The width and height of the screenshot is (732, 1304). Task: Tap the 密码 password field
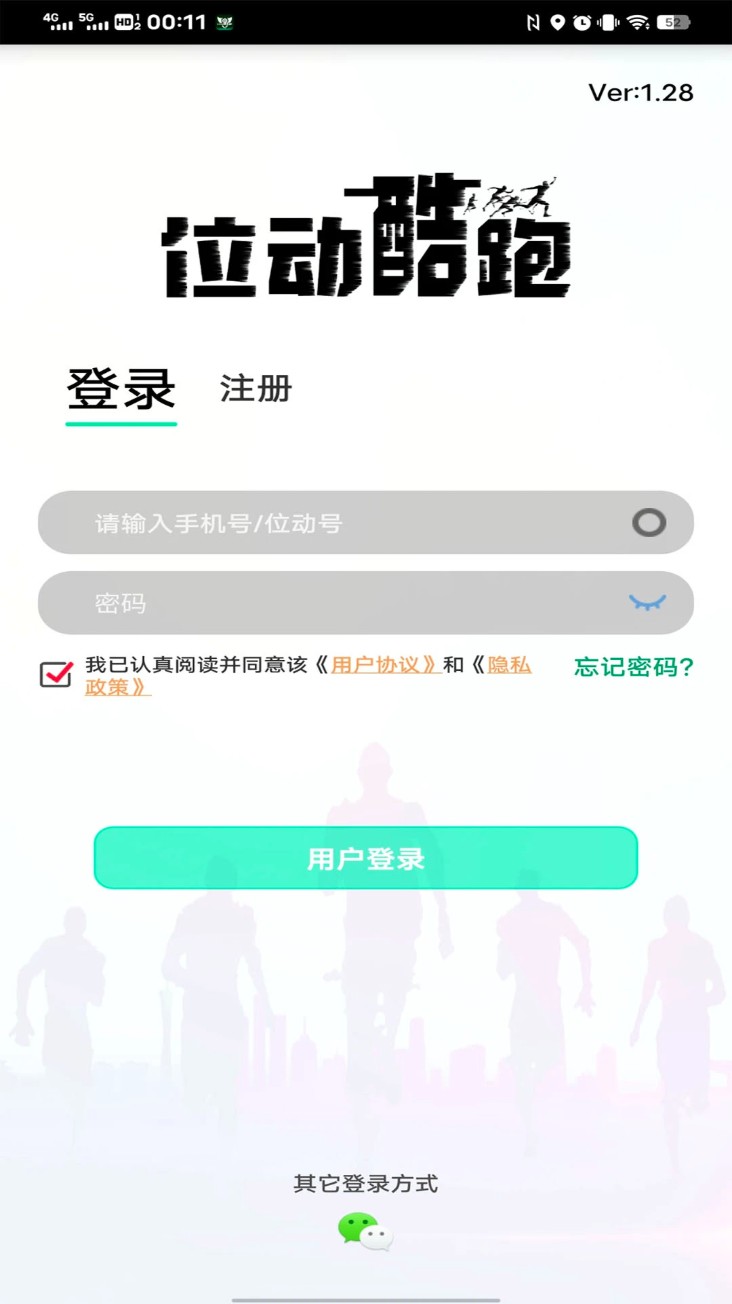[x=330, y=603]
